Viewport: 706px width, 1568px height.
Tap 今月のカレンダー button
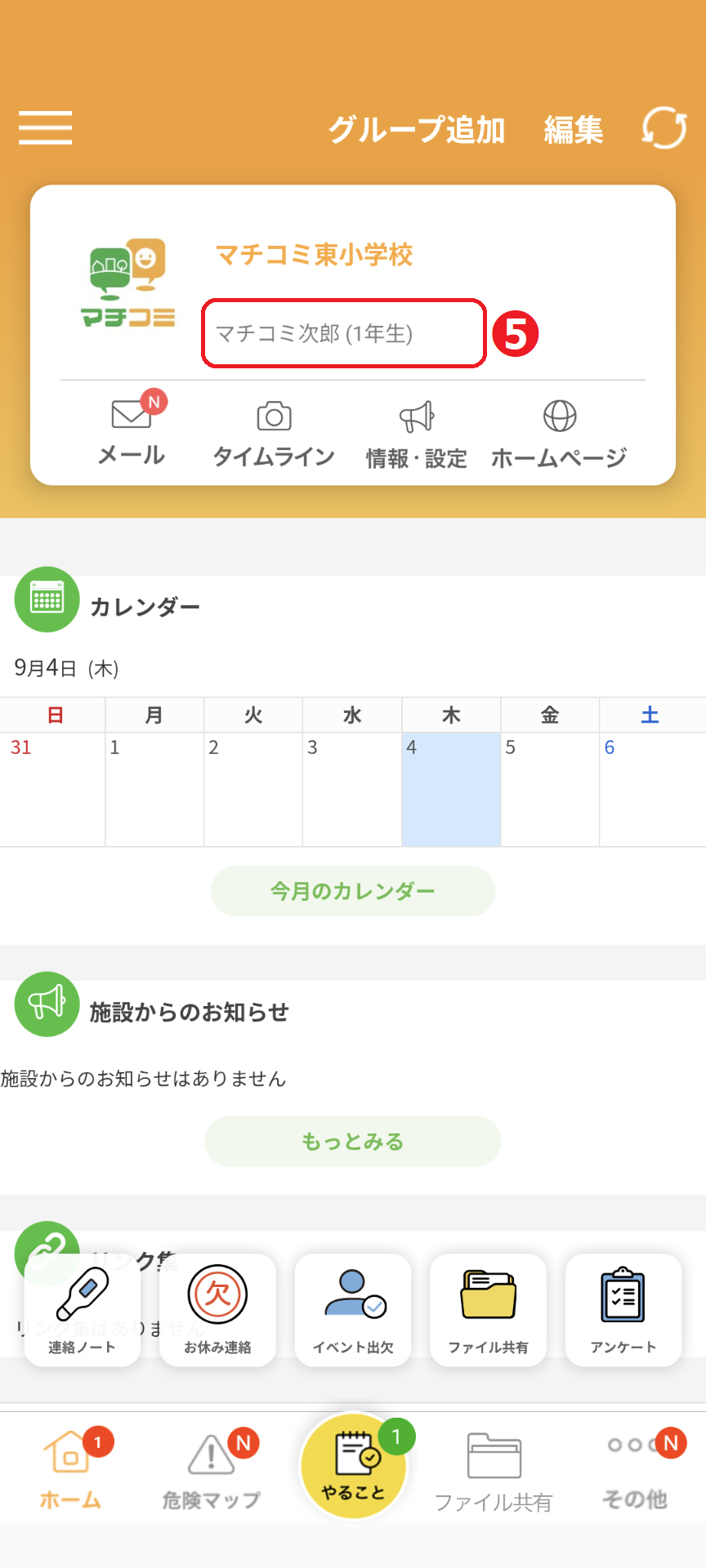click(353, 891)
